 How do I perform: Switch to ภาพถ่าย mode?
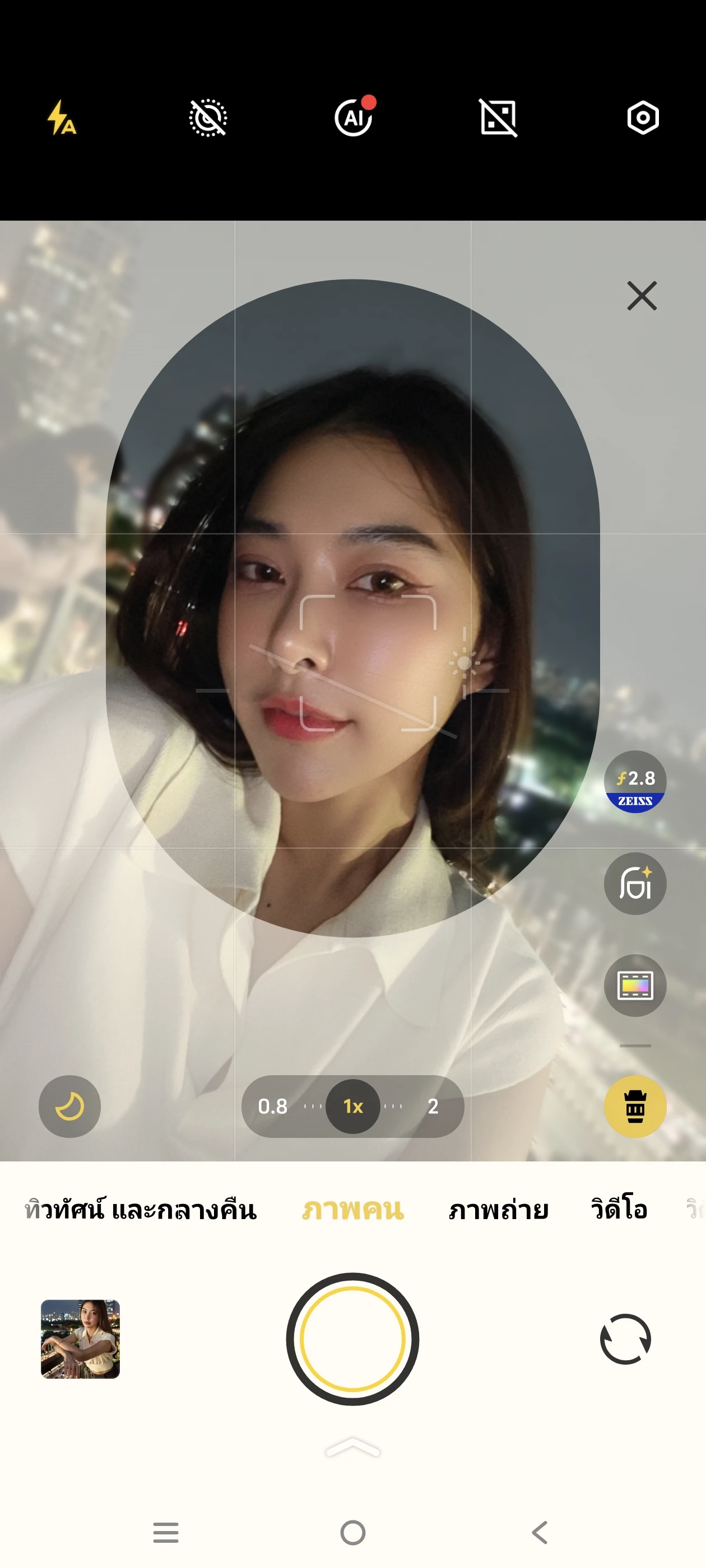tap(498, 1210)
